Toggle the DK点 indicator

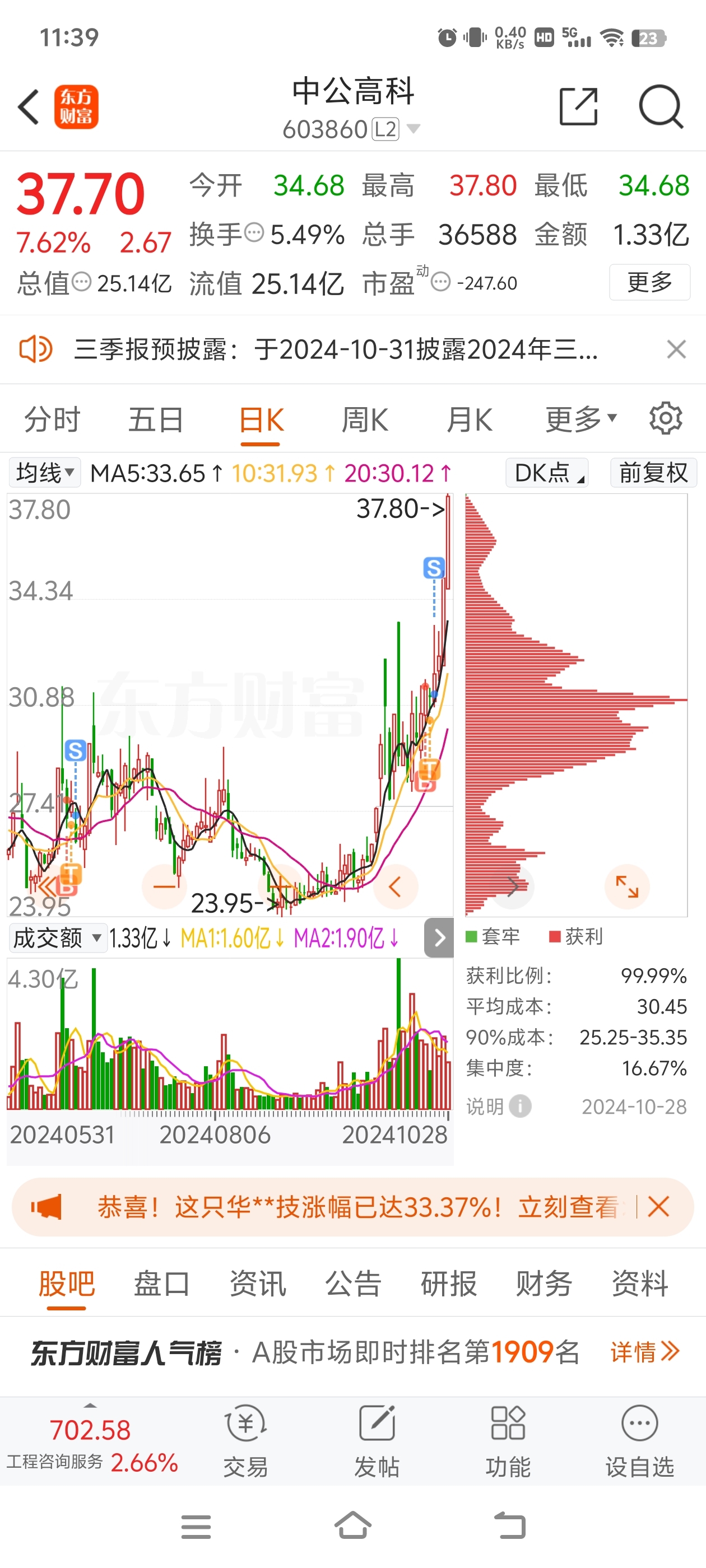point(545,472)
